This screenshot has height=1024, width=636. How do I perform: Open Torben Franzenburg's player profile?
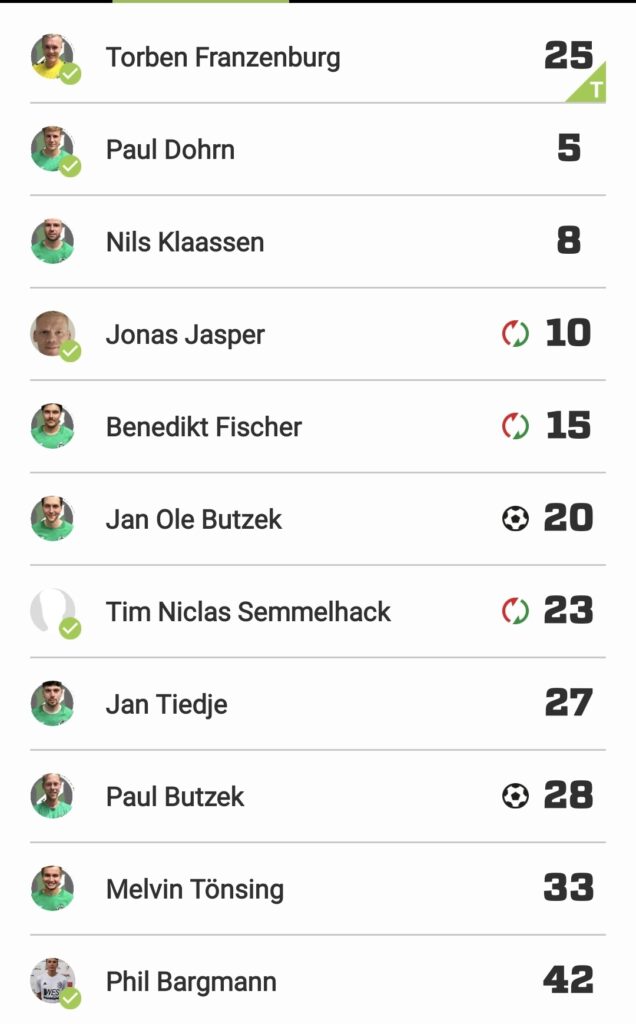(x=223, y=58)
